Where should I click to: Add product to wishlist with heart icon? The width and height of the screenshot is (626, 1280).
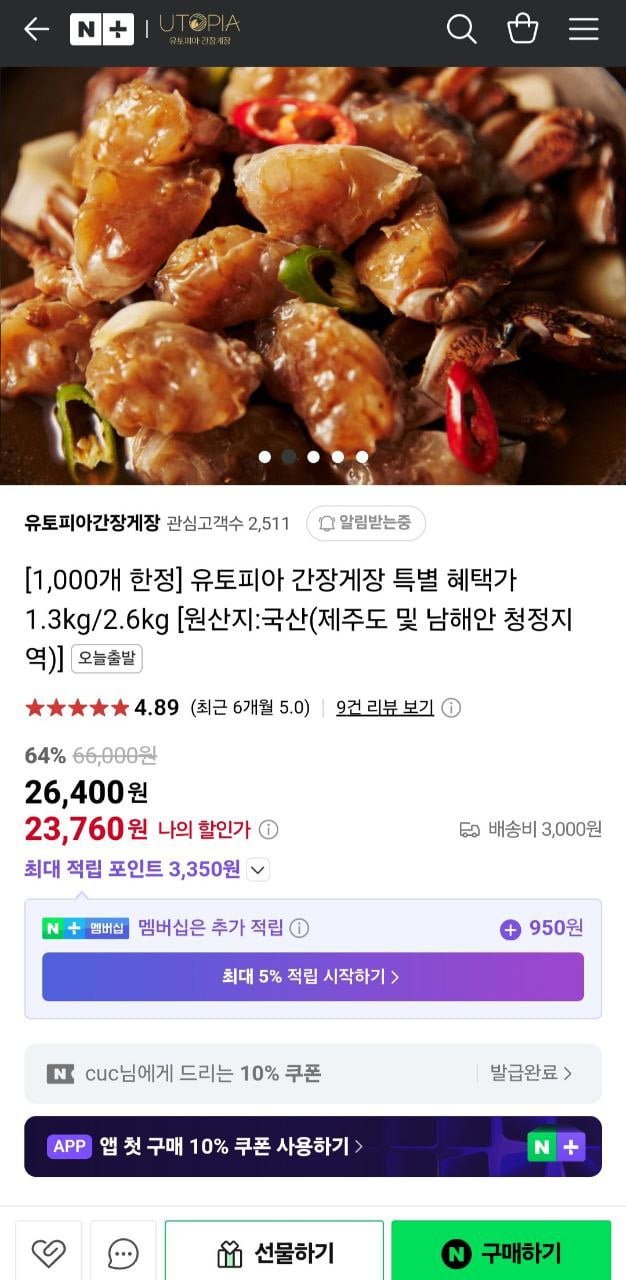click(48, 1252)
